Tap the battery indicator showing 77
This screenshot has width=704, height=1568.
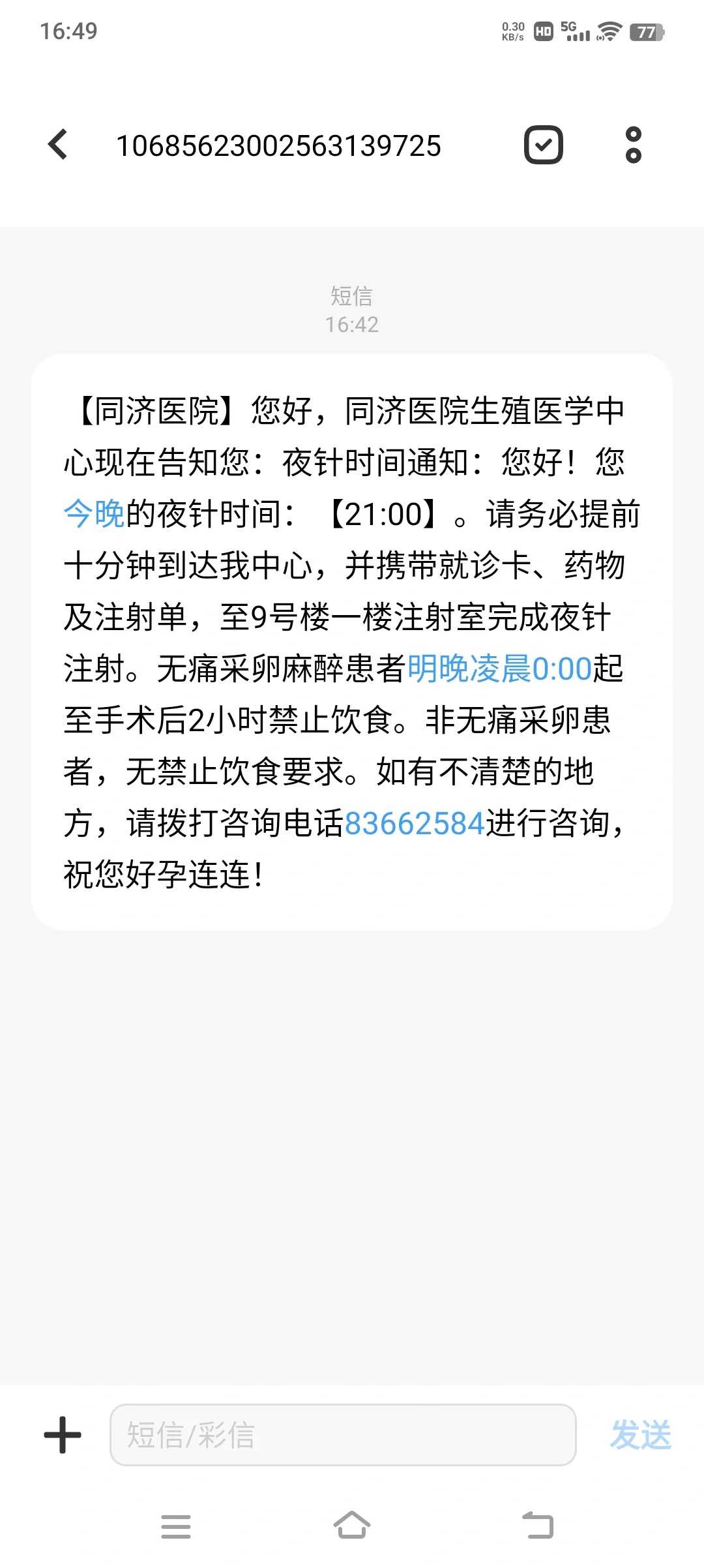point(646,31)
